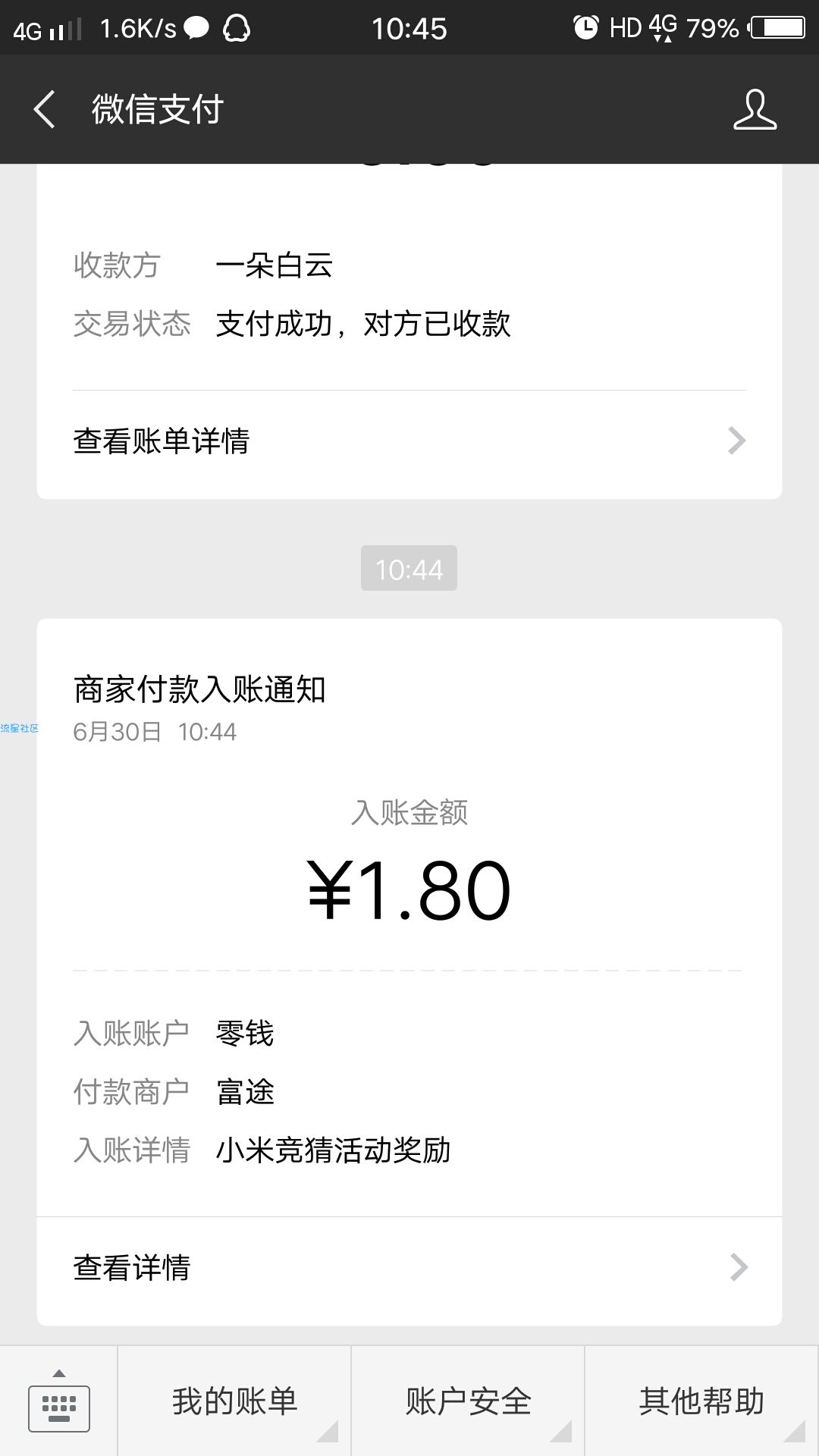Screen dimensions: 819x1456
Task: Open the 其他帮助 menu
Action: (x=701, y=1401)
